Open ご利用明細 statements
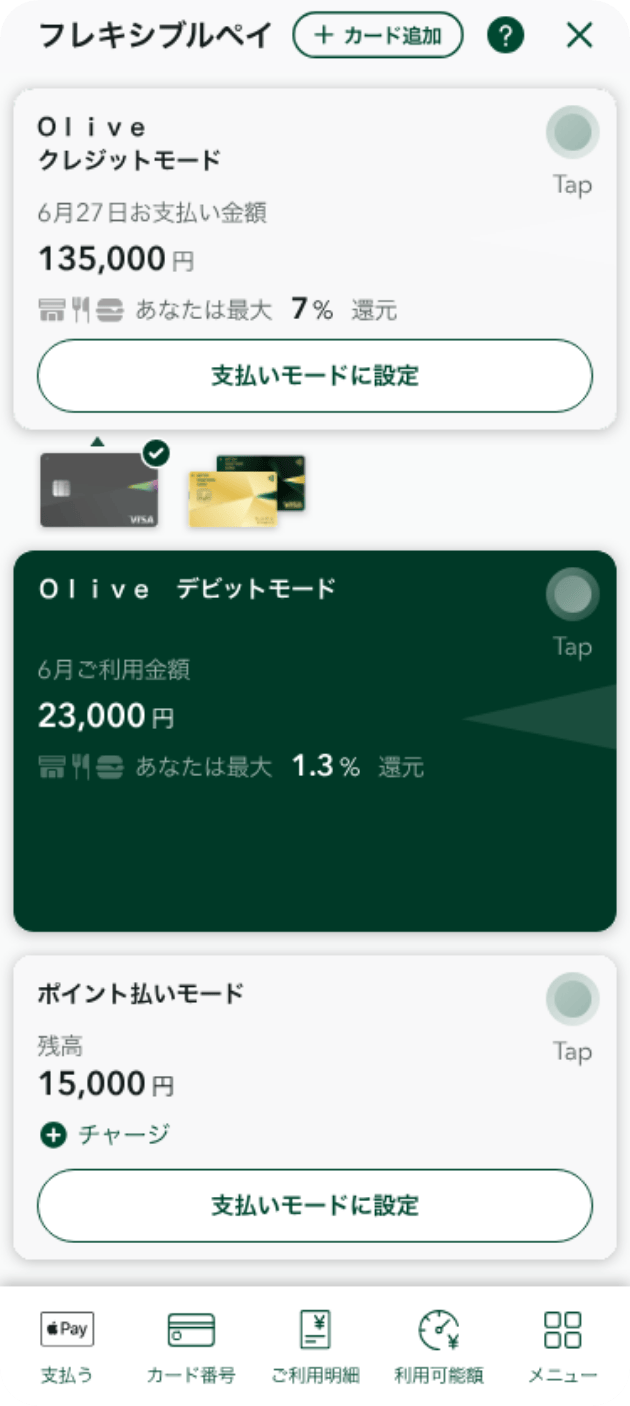This screenshot has height=1406, width=630. [x=315, y=1346]
